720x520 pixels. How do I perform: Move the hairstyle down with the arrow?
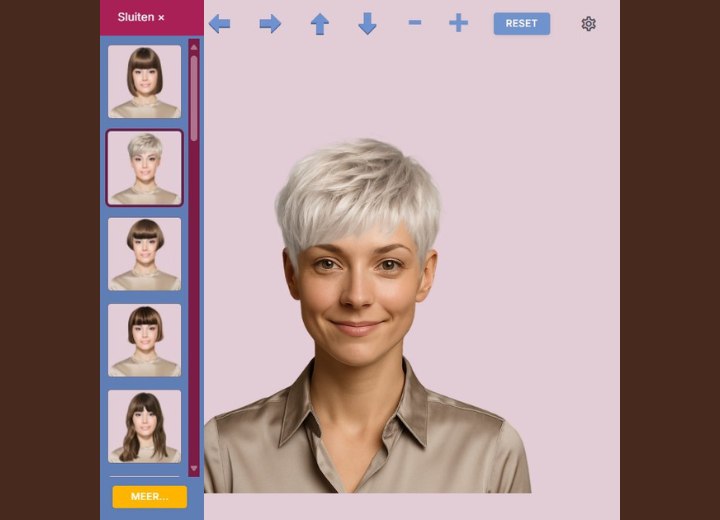(x=367, y=24)
